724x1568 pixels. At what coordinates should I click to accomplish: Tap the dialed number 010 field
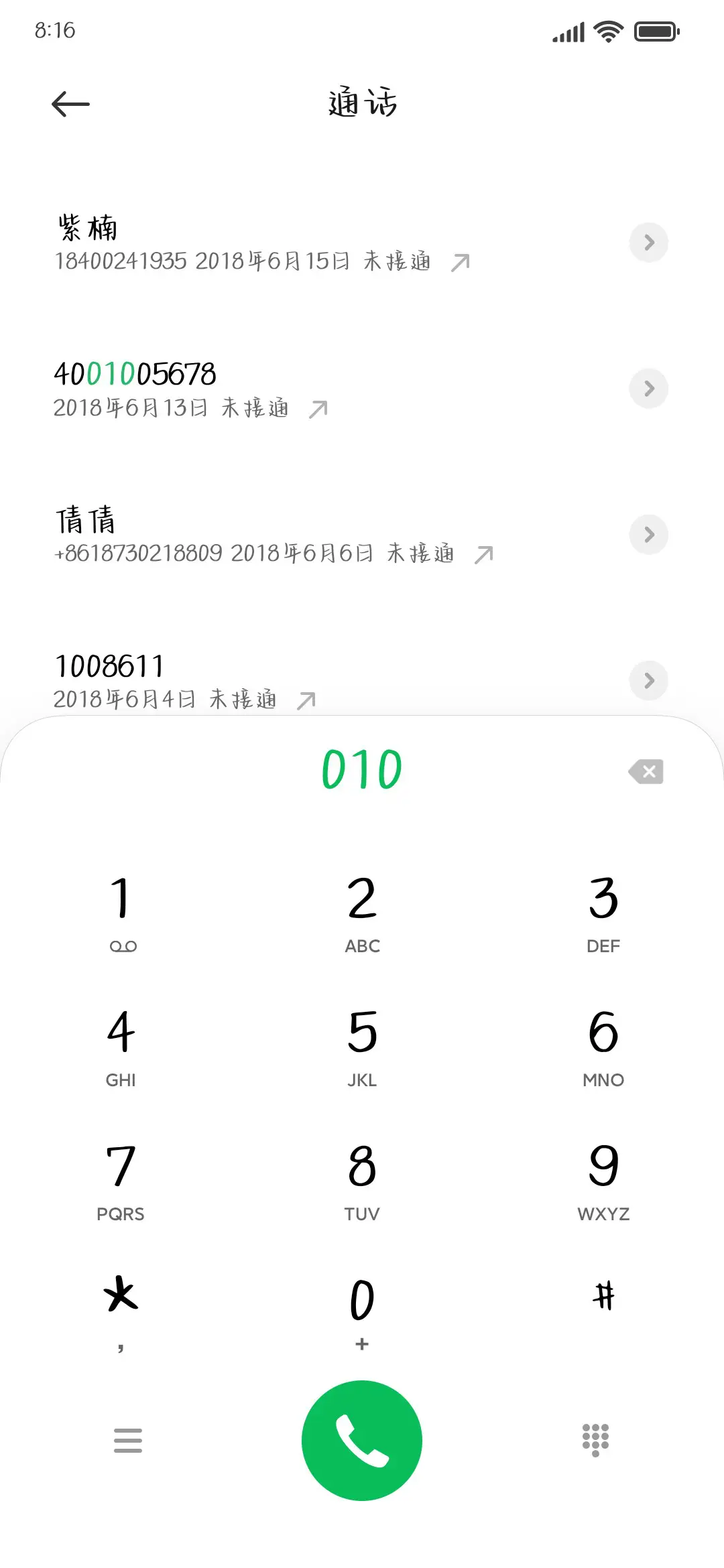[x=362, y=769]
